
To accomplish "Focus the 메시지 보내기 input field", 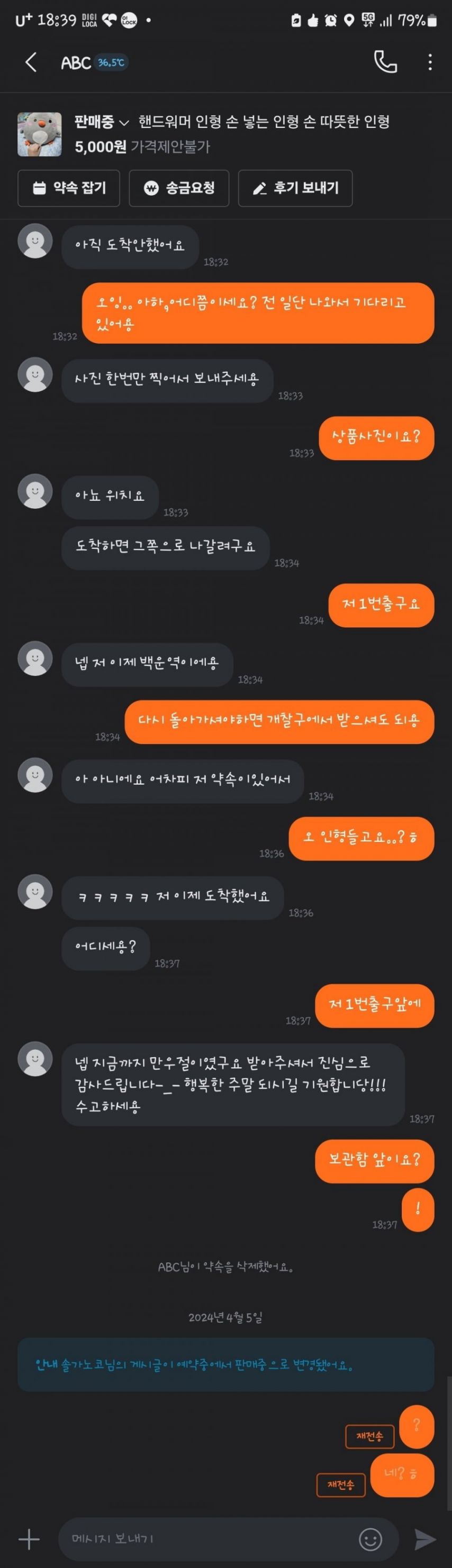I will (x=207, y=1539).
